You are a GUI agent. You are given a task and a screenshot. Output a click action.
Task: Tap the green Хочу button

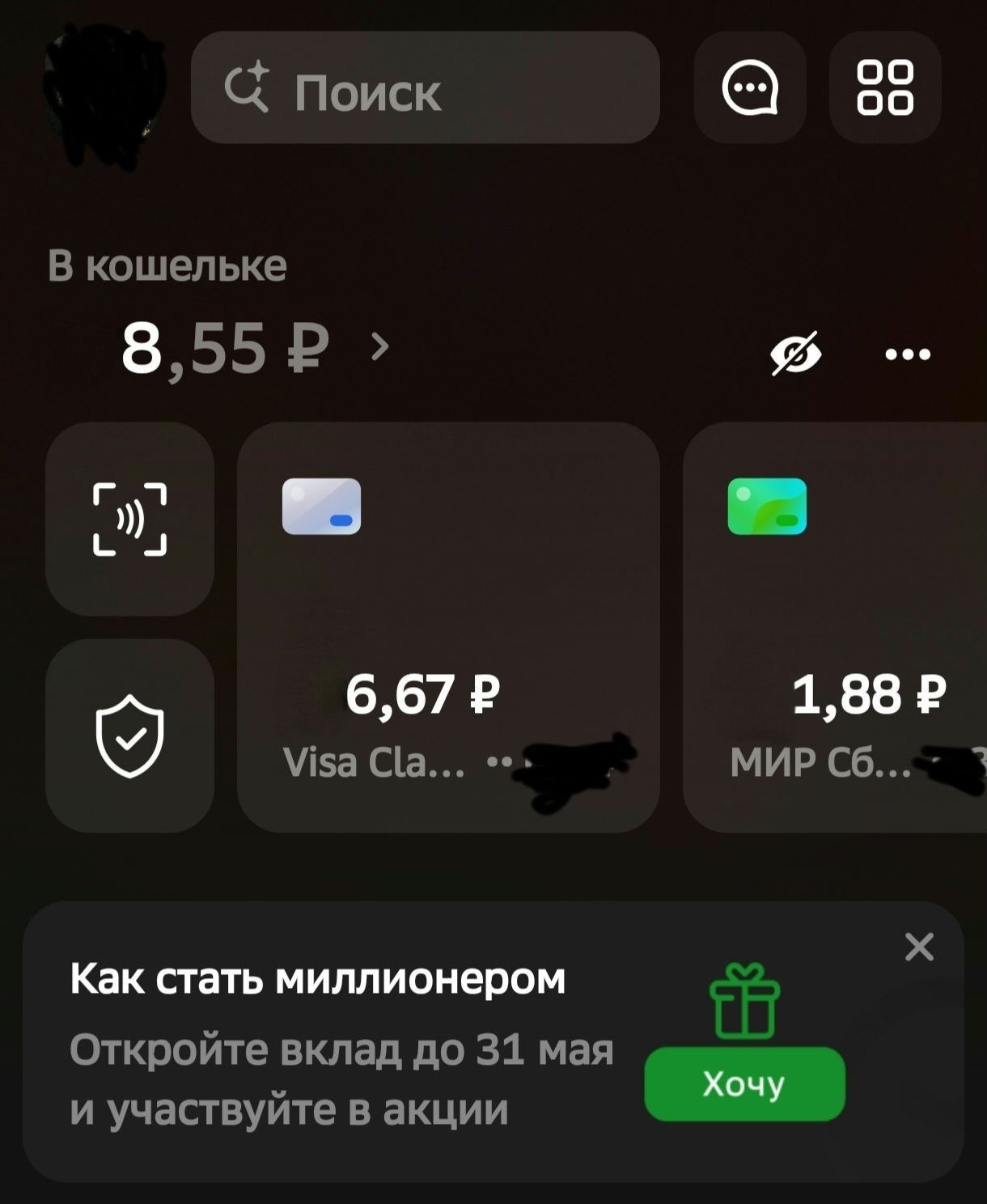click(x=744, y=1083)
